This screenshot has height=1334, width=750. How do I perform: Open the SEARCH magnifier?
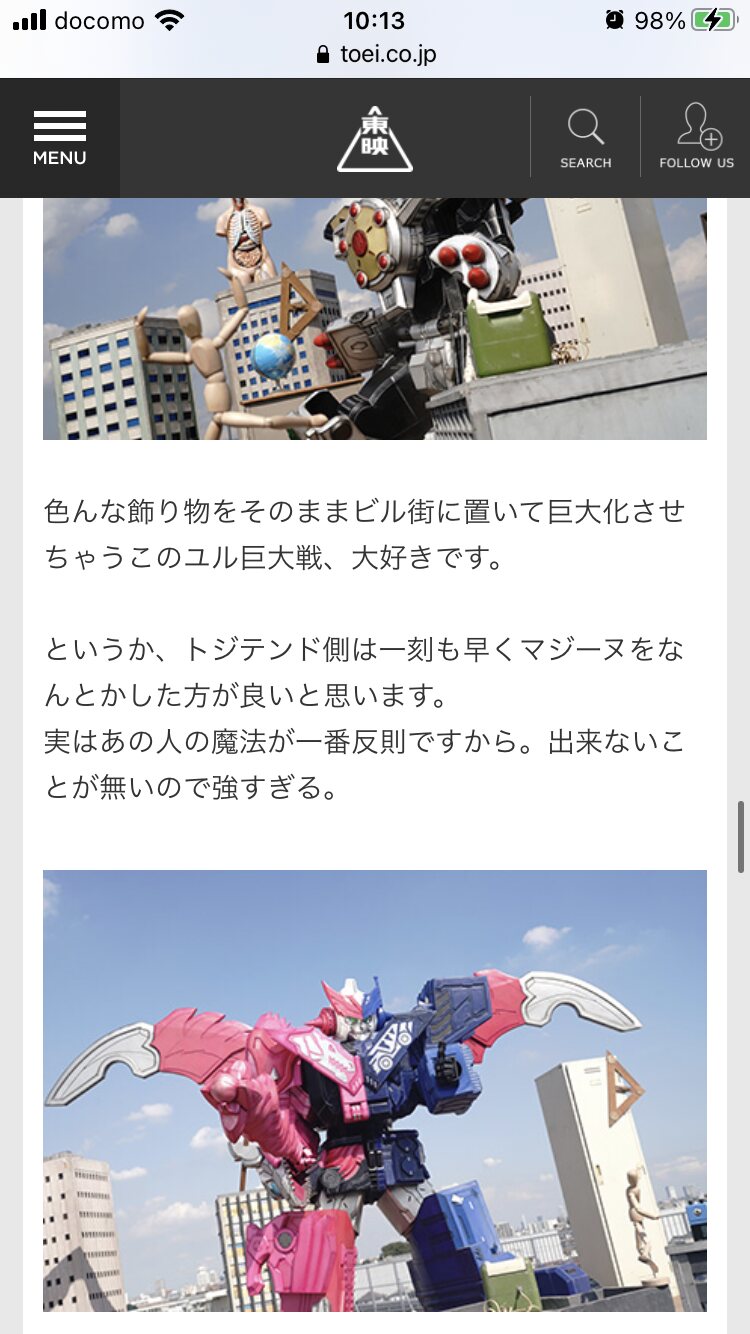coord(585,138)
